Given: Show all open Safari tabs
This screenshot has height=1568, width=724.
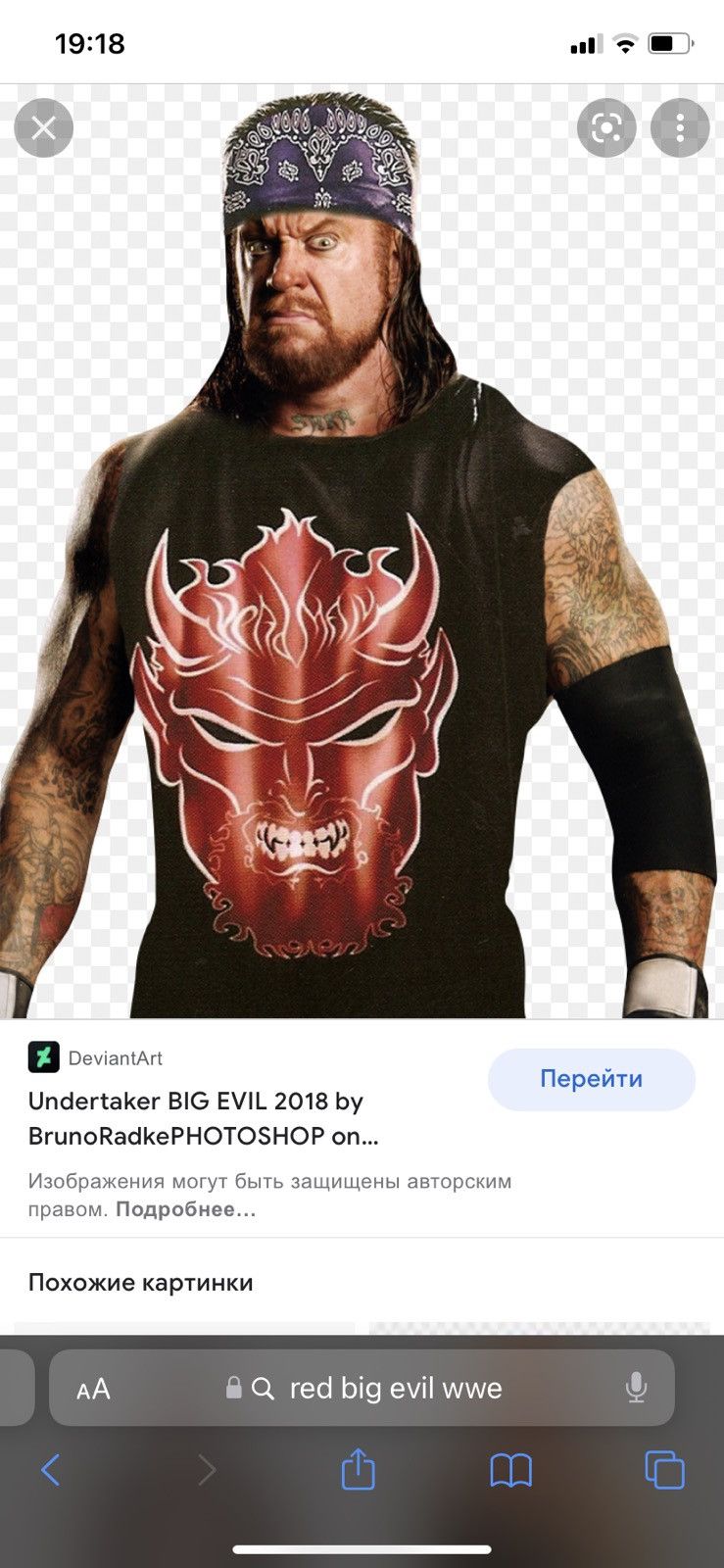Looking at the screenshot, I should (x=664, y=1470).
